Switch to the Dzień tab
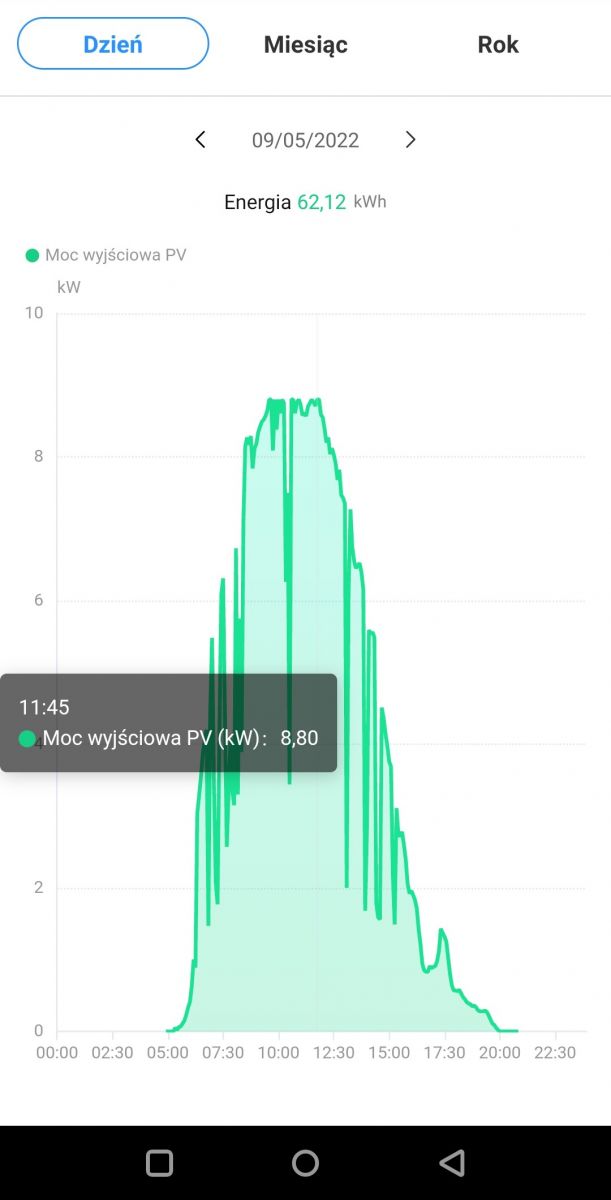 pyautogui.click(x=113, y=44)
